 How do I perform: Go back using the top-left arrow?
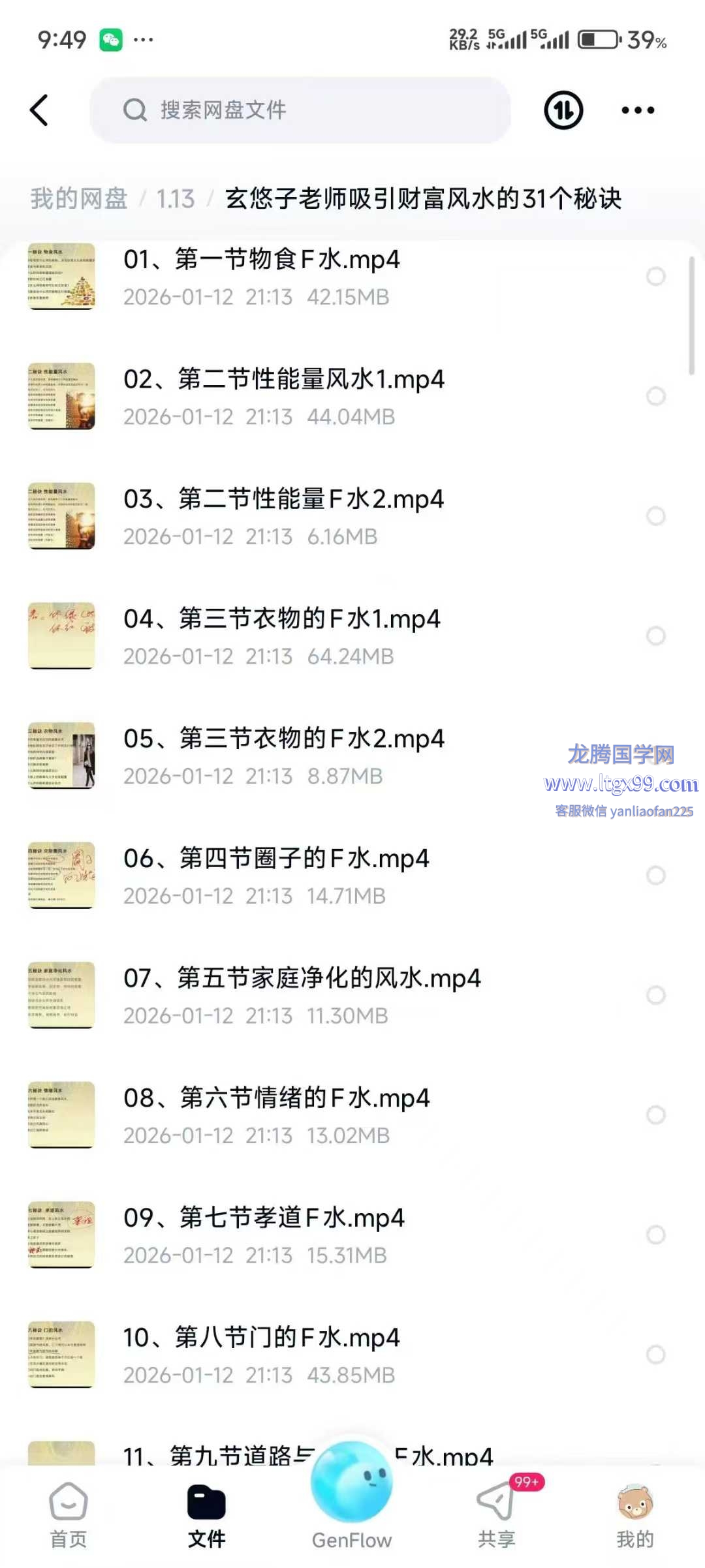click(x=39, y=110)
